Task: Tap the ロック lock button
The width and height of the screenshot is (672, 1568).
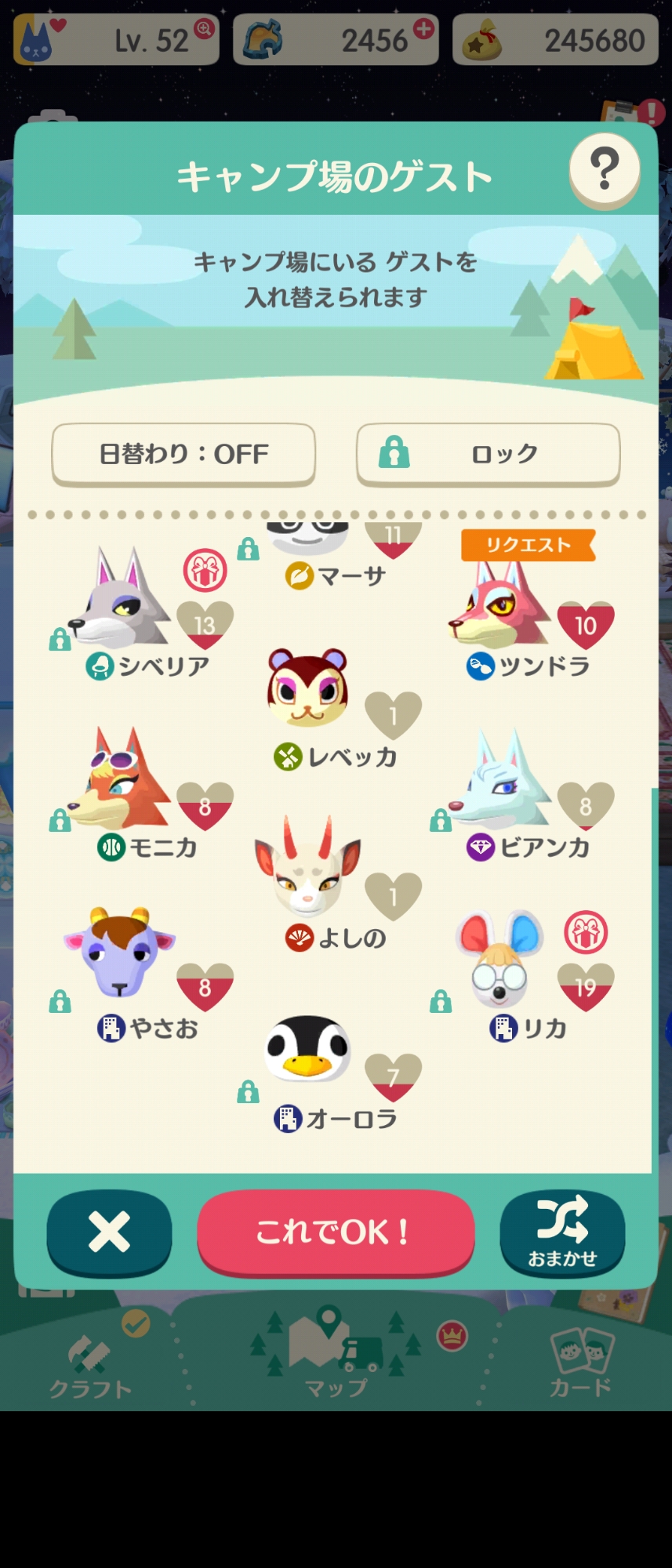Action: click(488, 454)
